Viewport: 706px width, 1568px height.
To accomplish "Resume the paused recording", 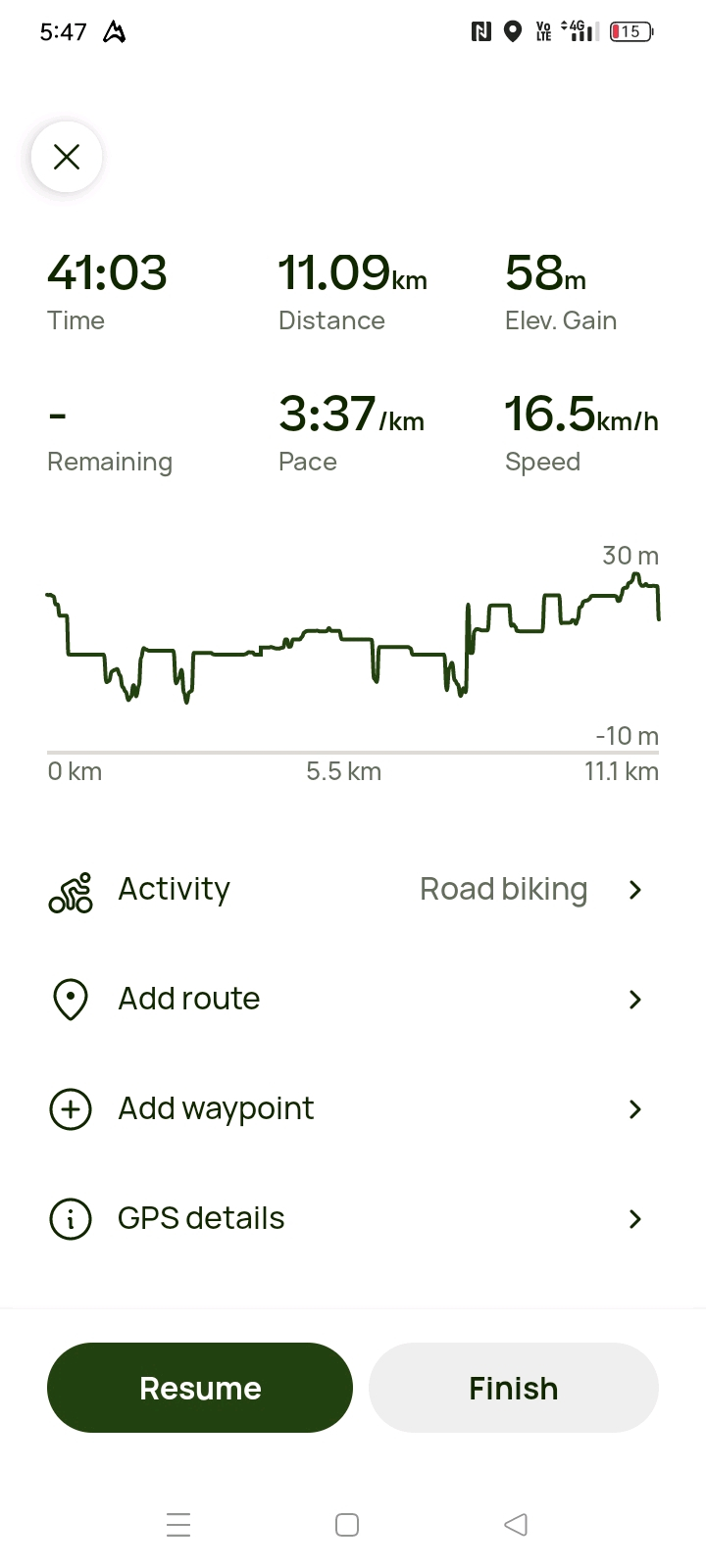I will pyautogui.click(x=200, y=1388).
